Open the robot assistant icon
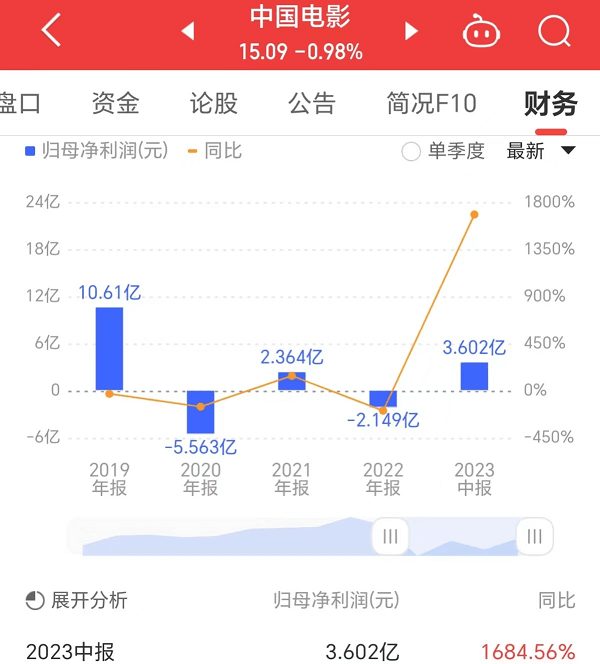This screenshot has height=664, width=600. coord(481,32)
